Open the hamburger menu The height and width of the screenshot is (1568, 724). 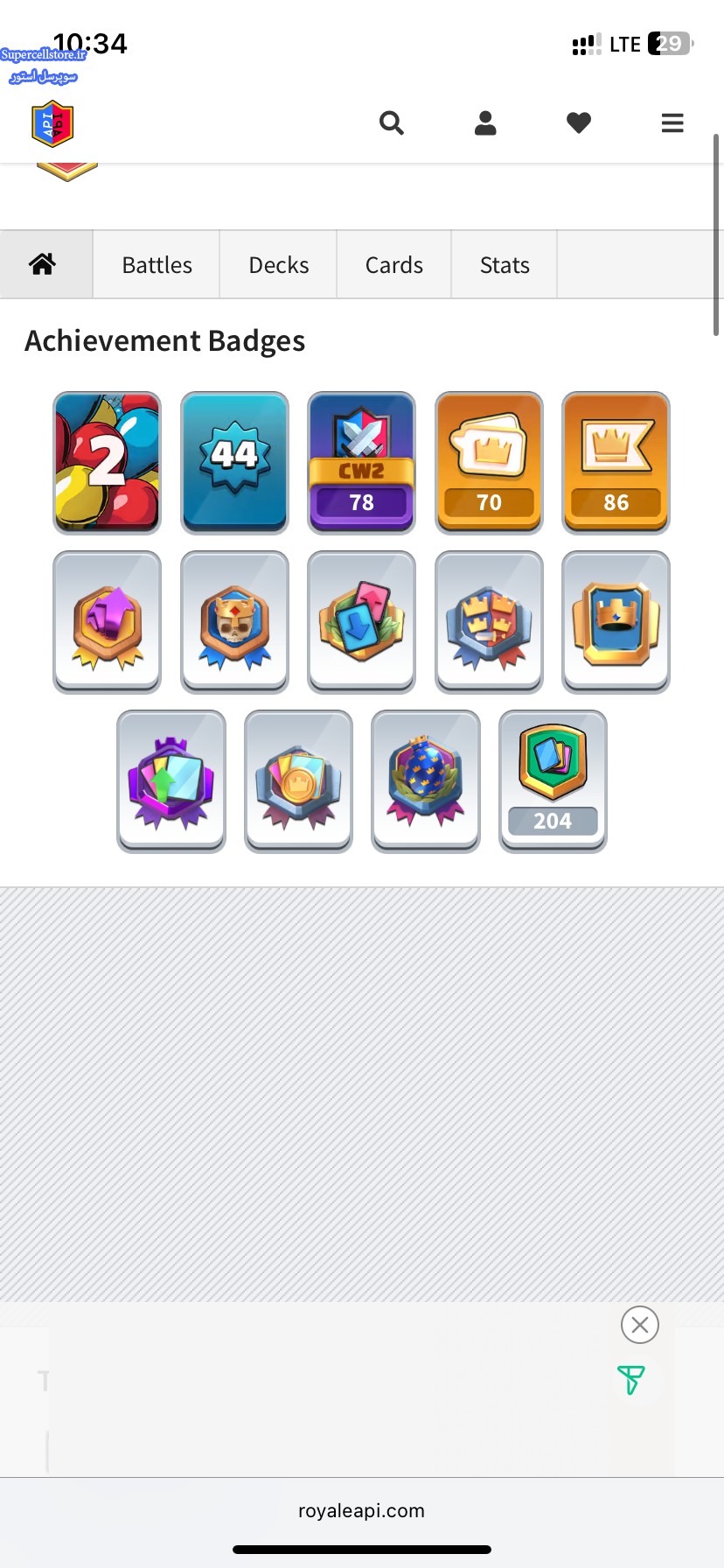[672, 123]
